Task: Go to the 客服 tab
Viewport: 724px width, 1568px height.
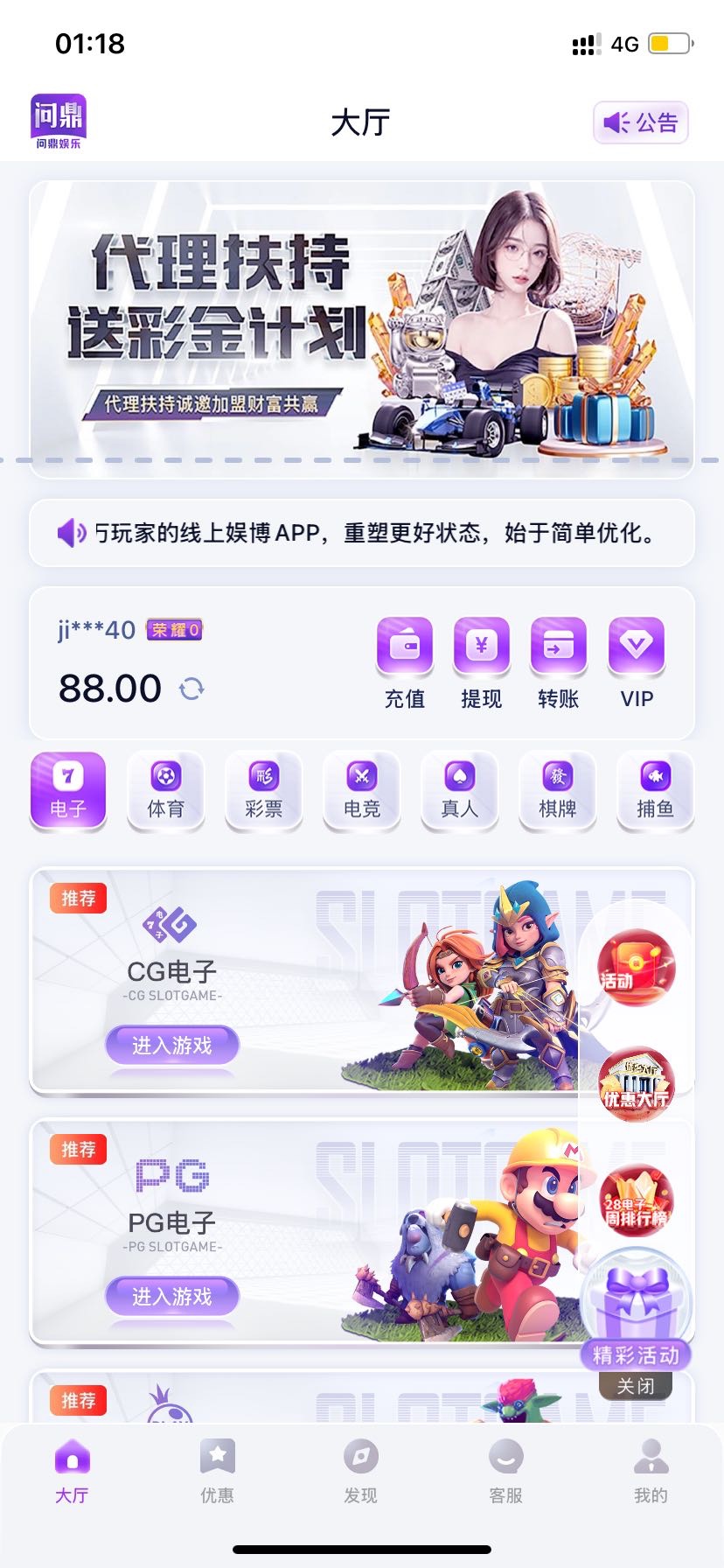Action: tap(505, 1471)
